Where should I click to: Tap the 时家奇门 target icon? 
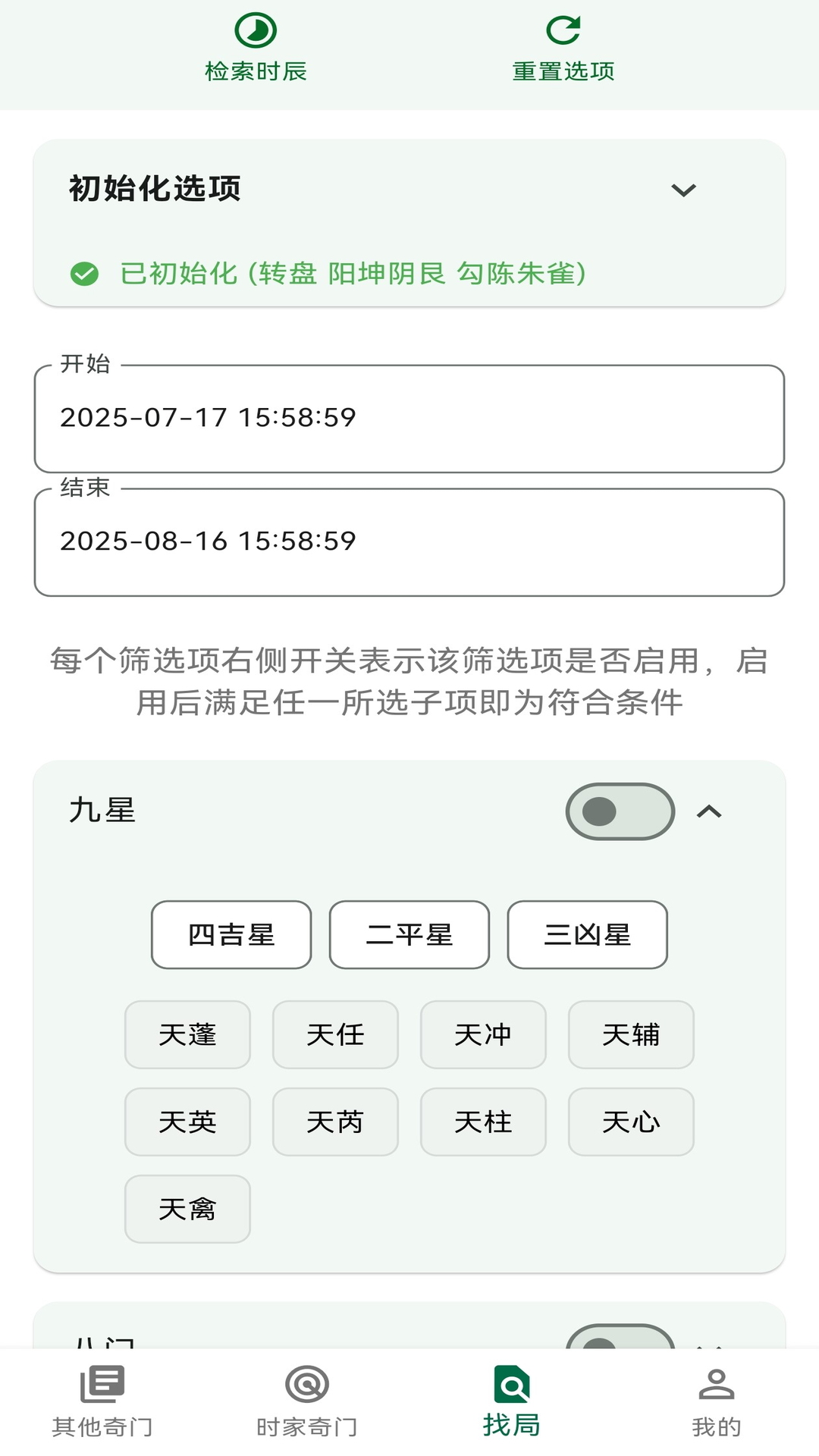[307, 1385]
